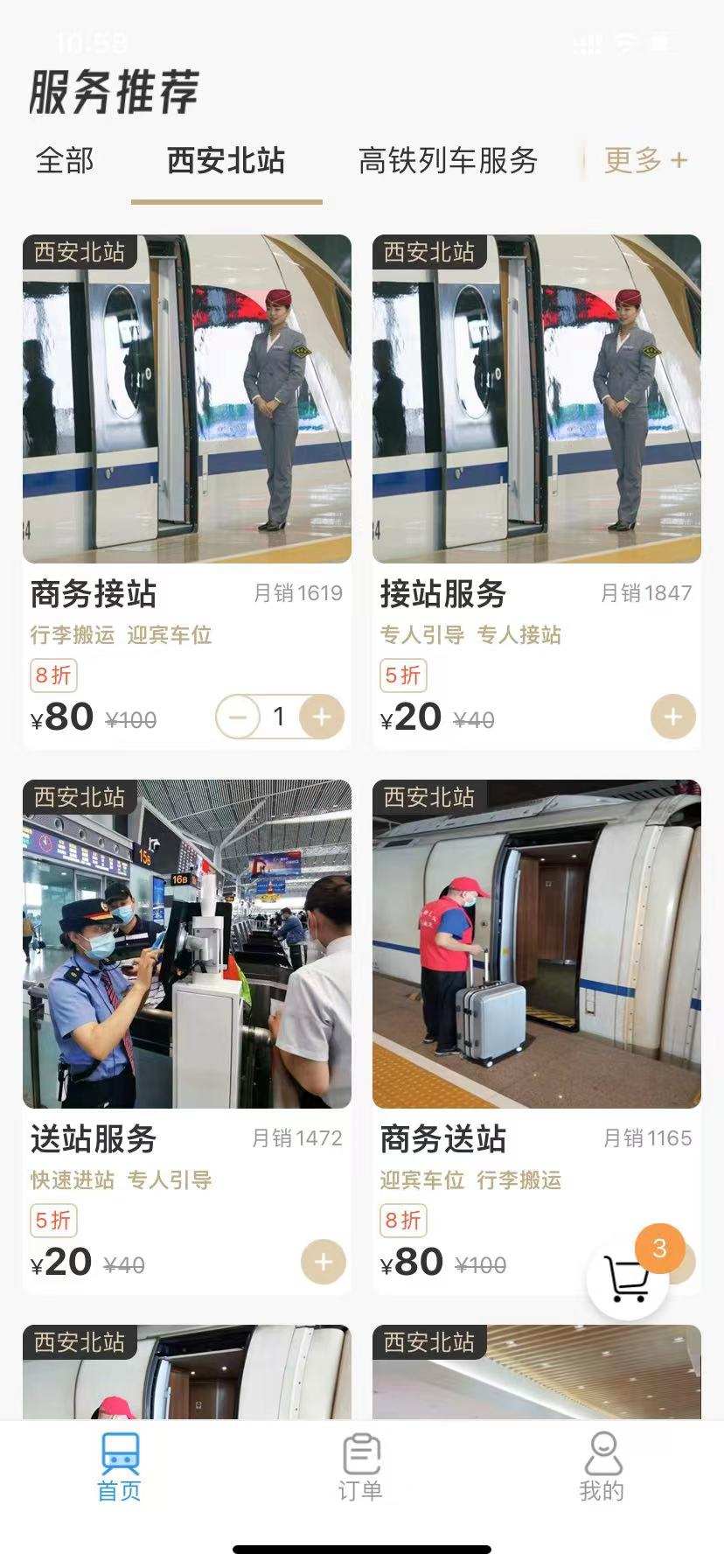724x1568 pixels.
Task: Open the shopping cart with 3 items
Action: click(x=629, y=1279)
